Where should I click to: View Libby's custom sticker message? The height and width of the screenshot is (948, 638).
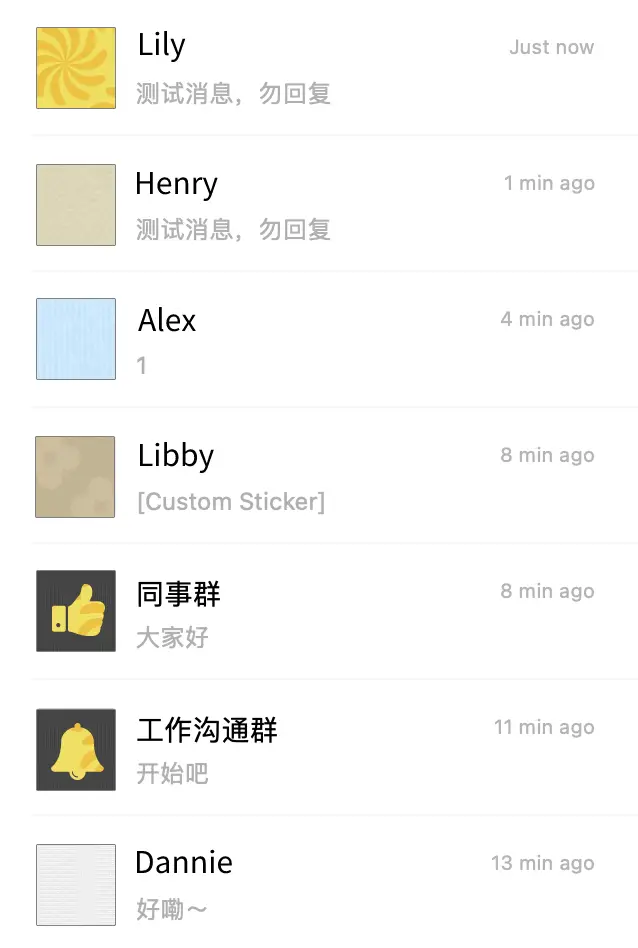pos(231,501)
